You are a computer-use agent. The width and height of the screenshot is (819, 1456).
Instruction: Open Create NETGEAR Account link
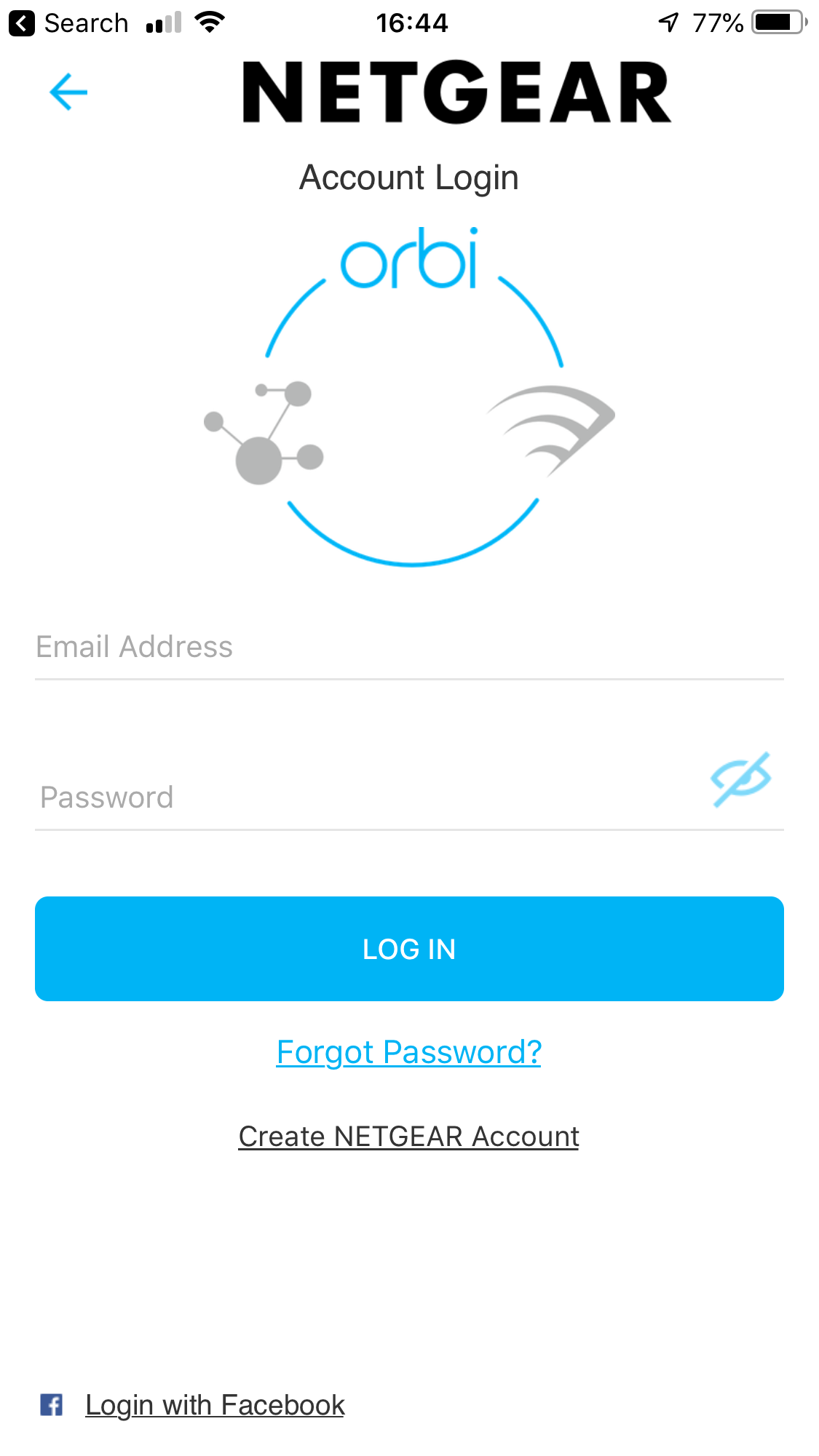(x=409, y=1137)
